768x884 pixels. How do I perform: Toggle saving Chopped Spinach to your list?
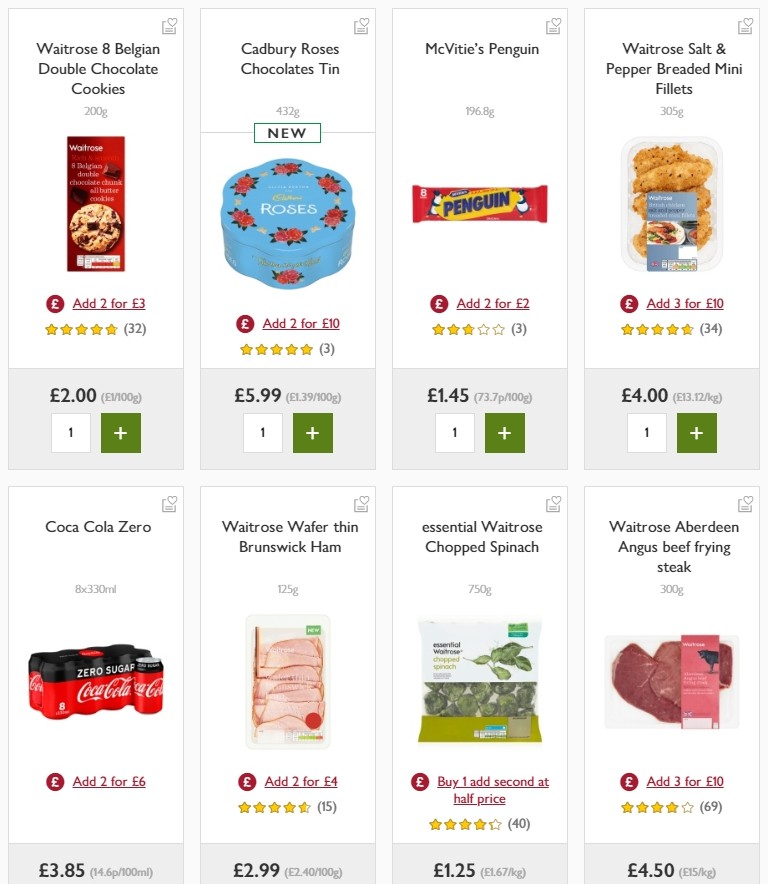click(x=553, y=503)
